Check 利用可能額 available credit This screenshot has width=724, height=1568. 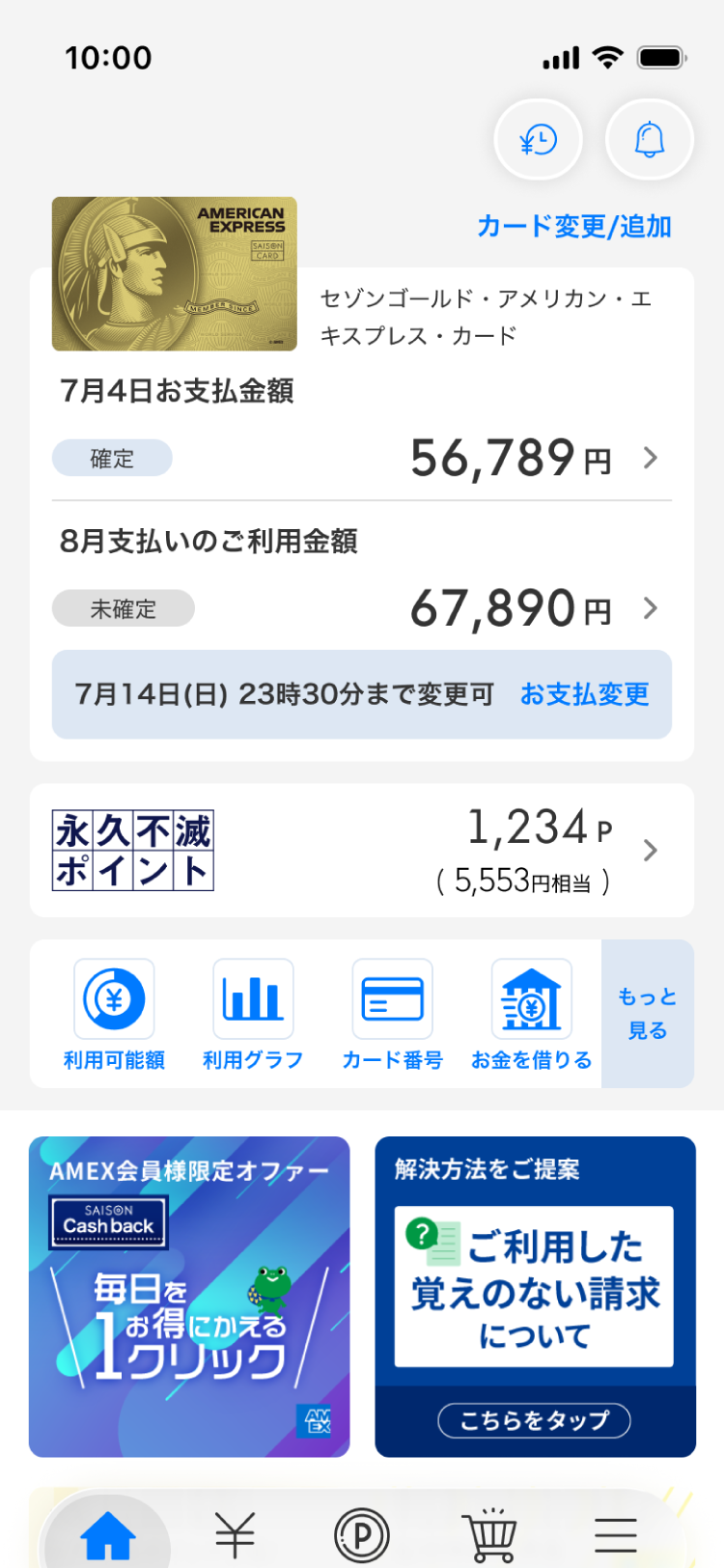pyautogui.click(x=114, y=1015)
